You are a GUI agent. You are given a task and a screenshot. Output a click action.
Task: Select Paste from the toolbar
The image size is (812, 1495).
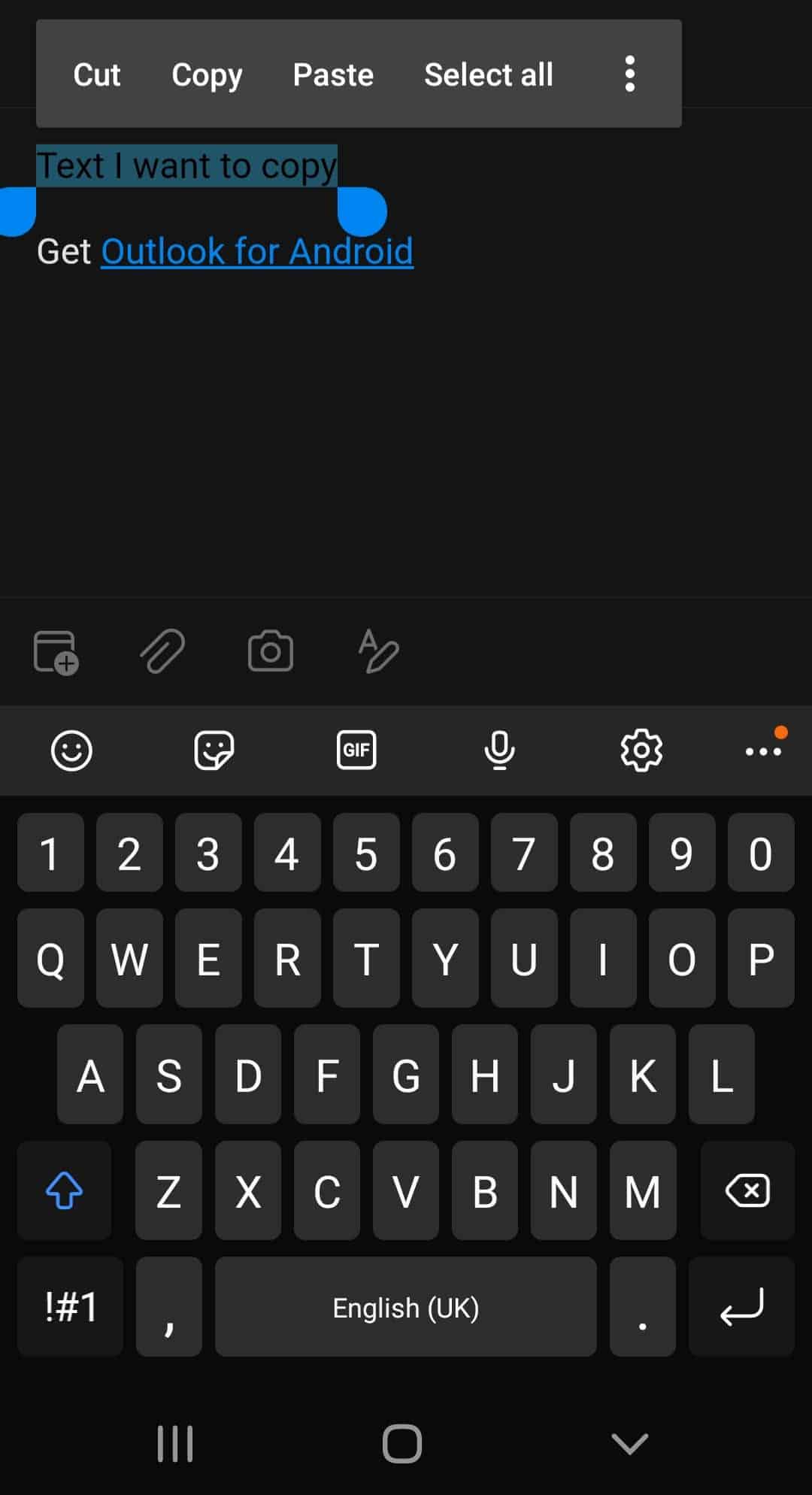click(x=333, y=74)
